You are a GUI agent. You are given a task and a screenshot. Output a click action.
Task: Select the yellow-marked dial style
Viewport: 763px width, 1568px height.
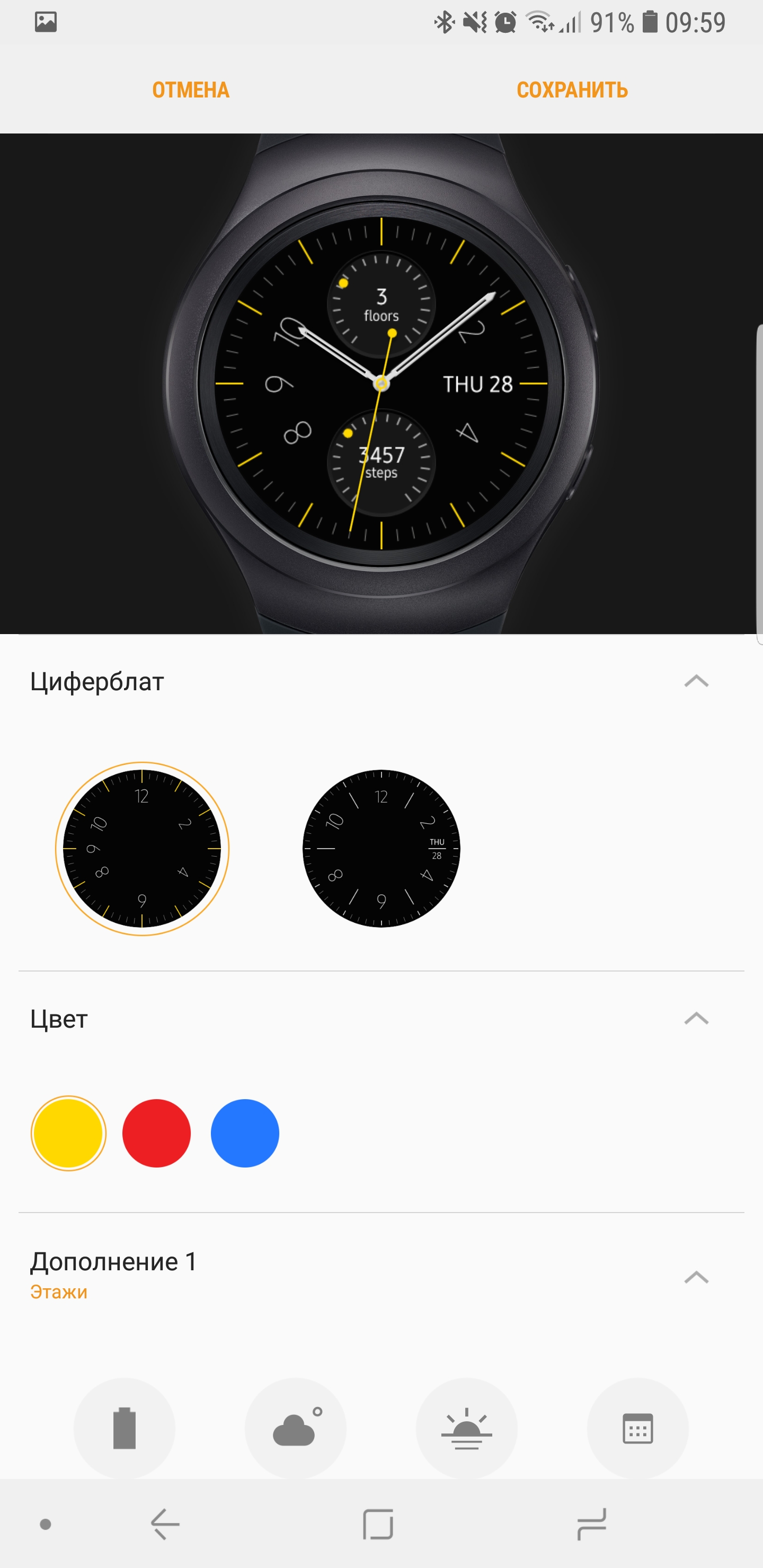142,849
